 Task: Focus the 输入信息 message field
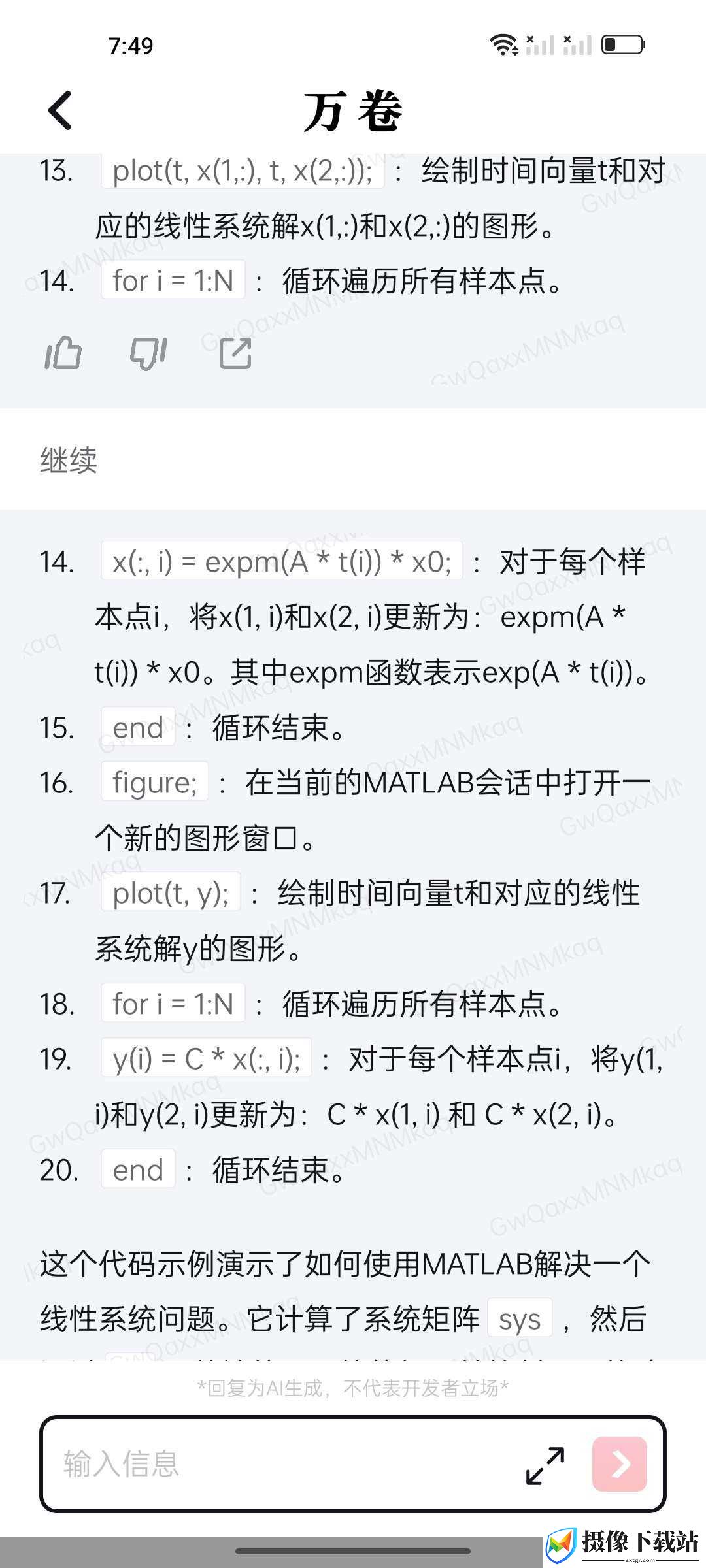[x=281, y=1464]
